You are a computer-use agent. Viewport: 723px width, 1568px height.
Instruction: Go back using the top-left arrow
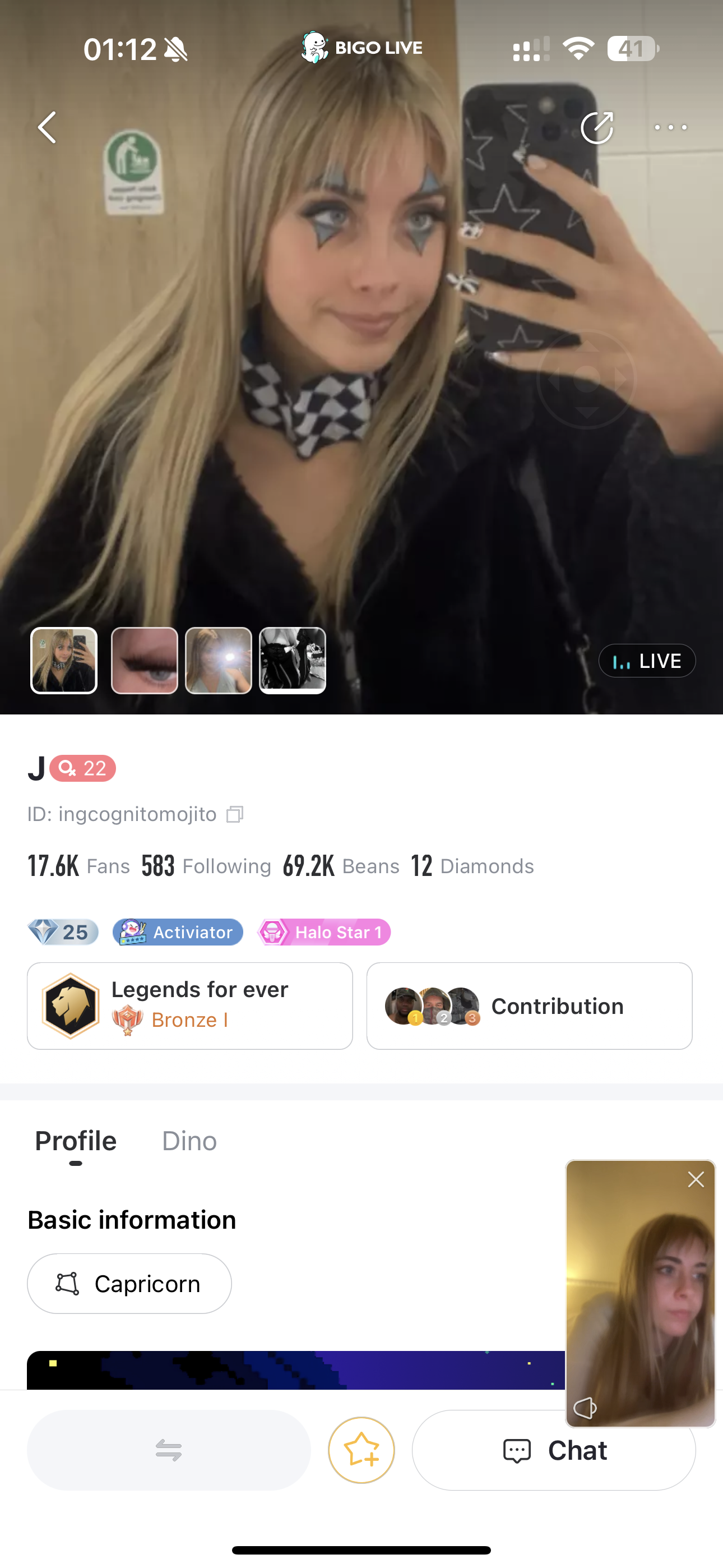pos(47,127)
